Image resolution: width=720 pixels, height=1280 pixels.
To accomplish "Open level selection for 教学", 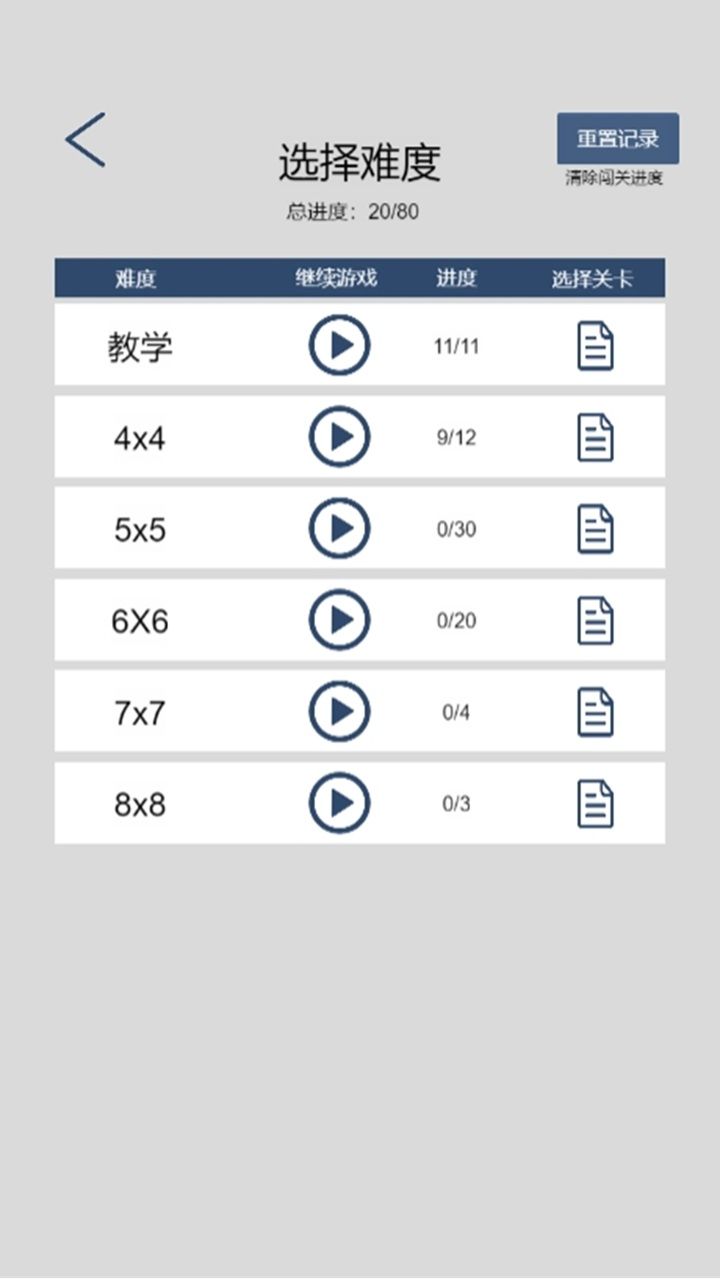I will [x=595, y=347].
